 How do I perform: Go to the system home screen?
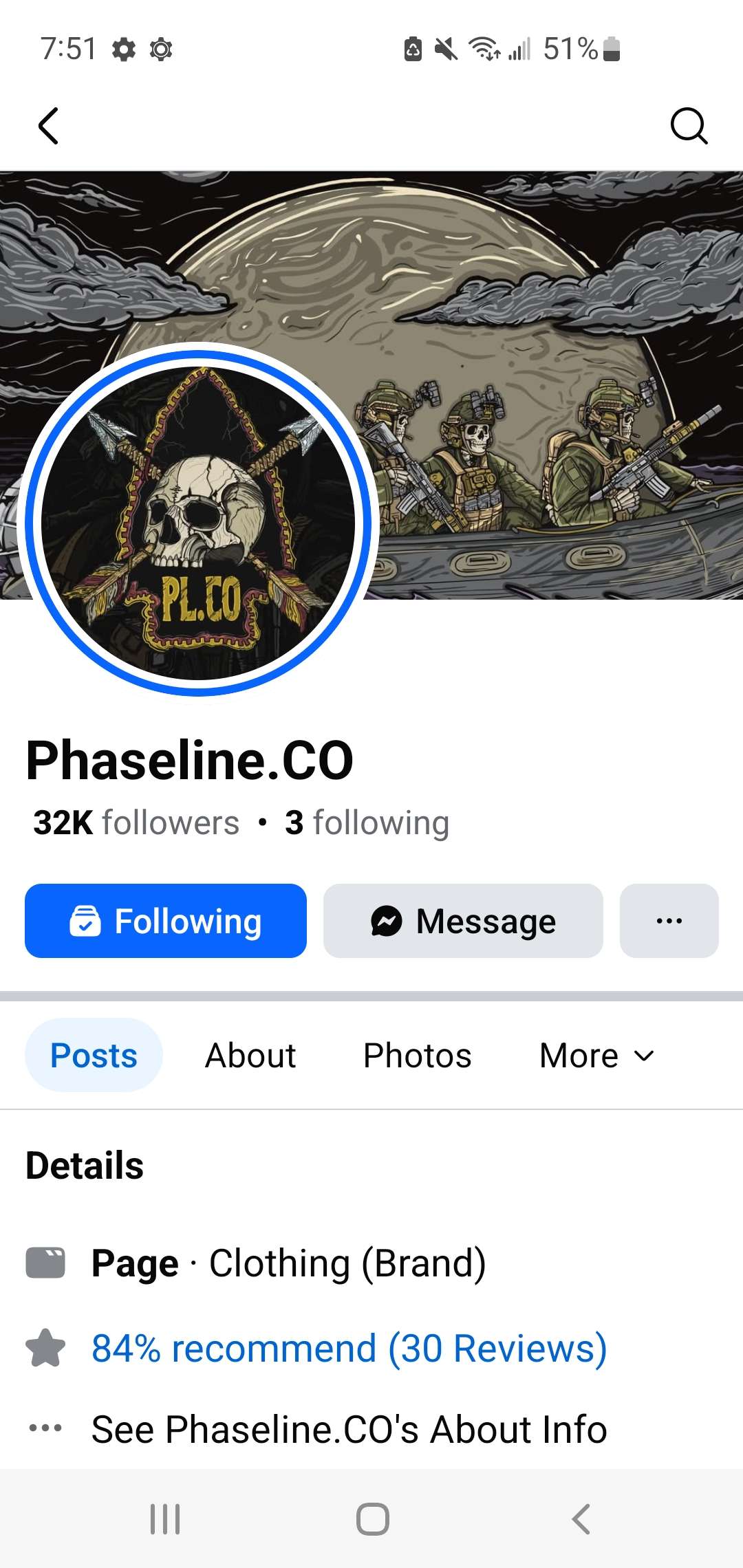[372, 1519]
